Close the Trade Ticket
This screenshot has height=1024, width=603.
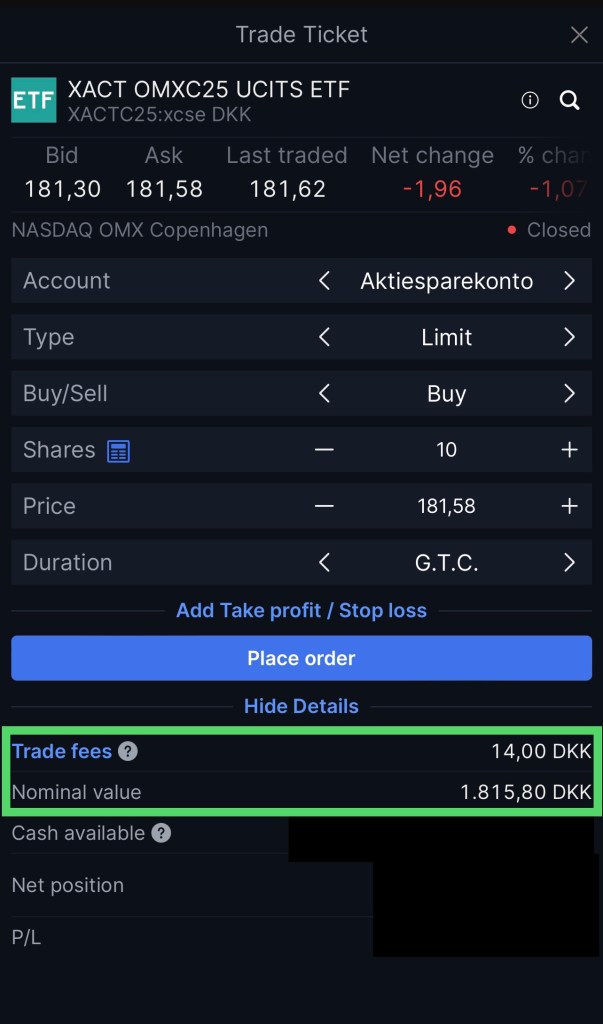(579, 35)
